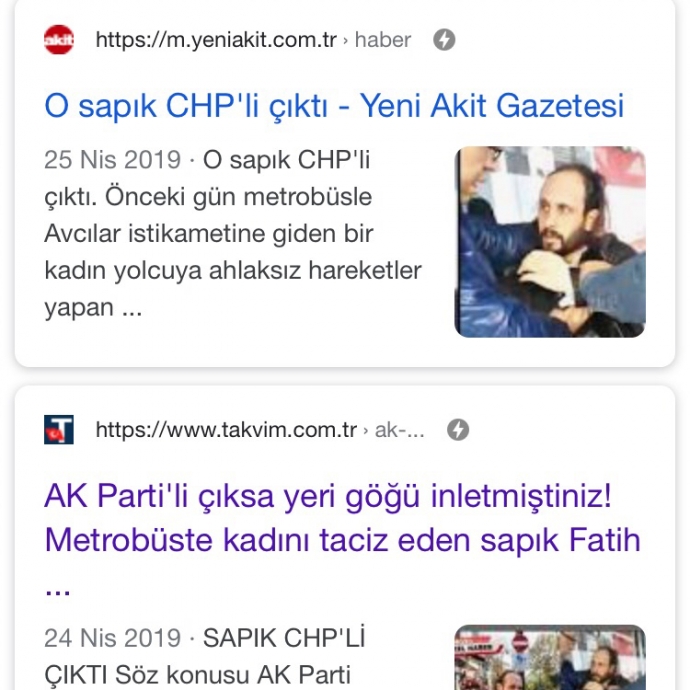This screenshot has height=690, width=690.
Task: Open the "O sapık CHP'li çıktı" Yeni Akit headline
Action: 334,106
